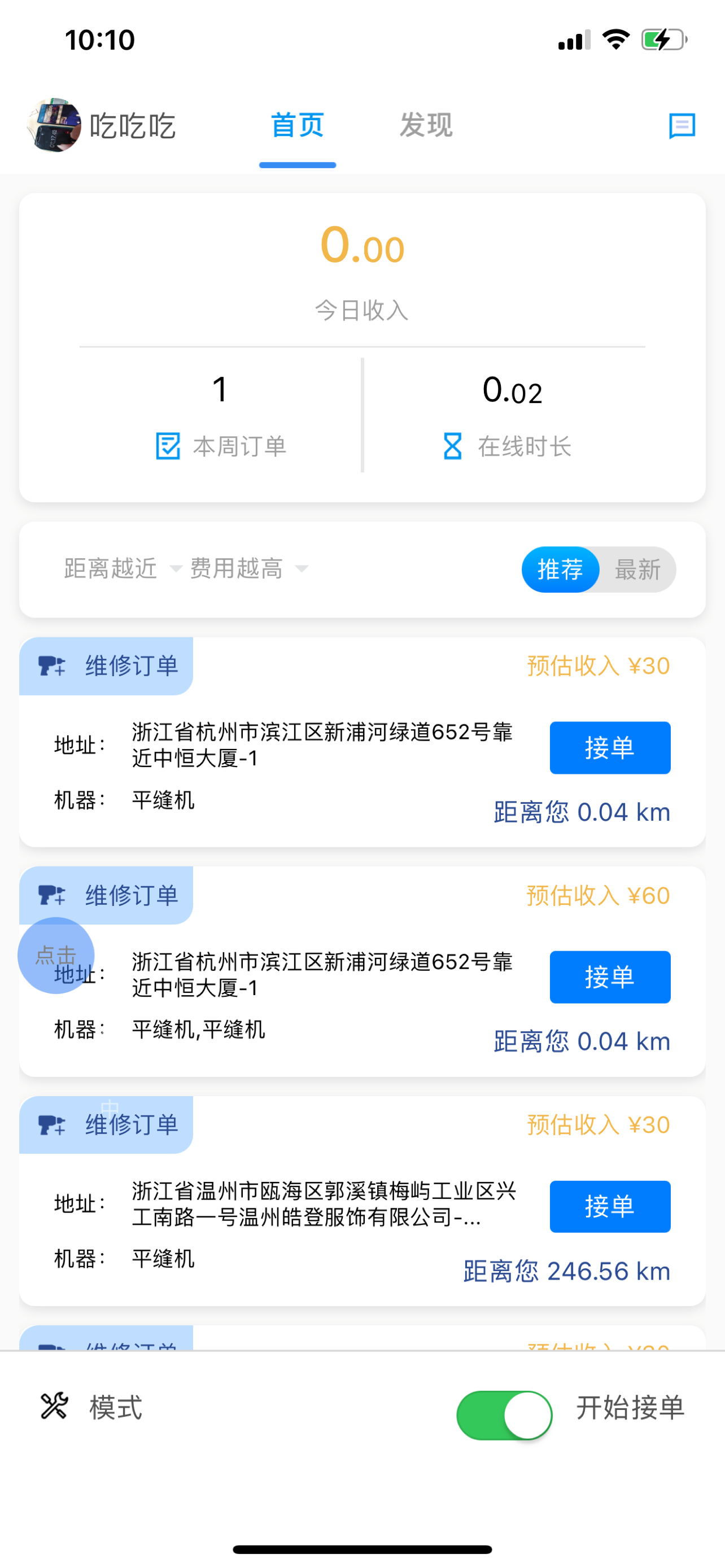Toggle the 开始接单 switch off
Image resolution: width=725 pixels, height=1568 pixels.
504,1415
